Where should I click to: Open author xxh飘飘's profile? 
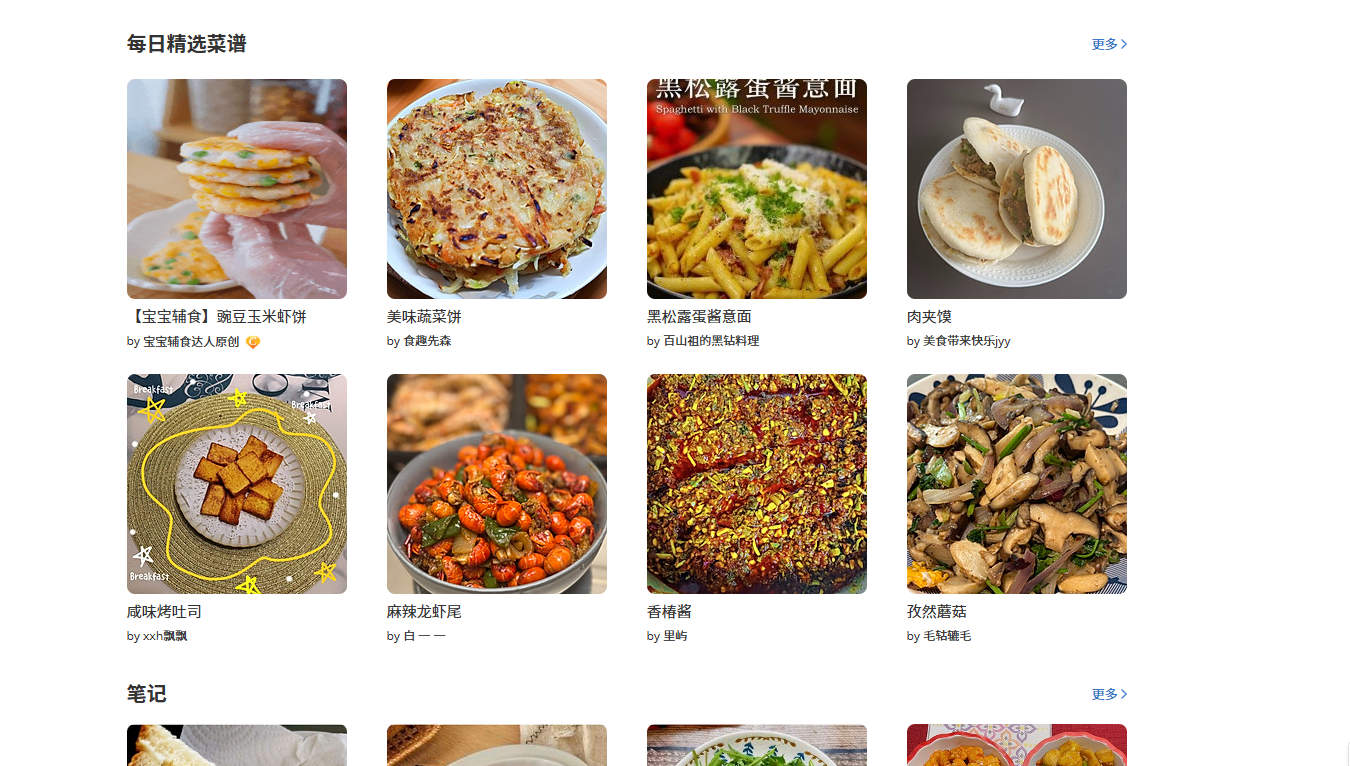(165, 636)
